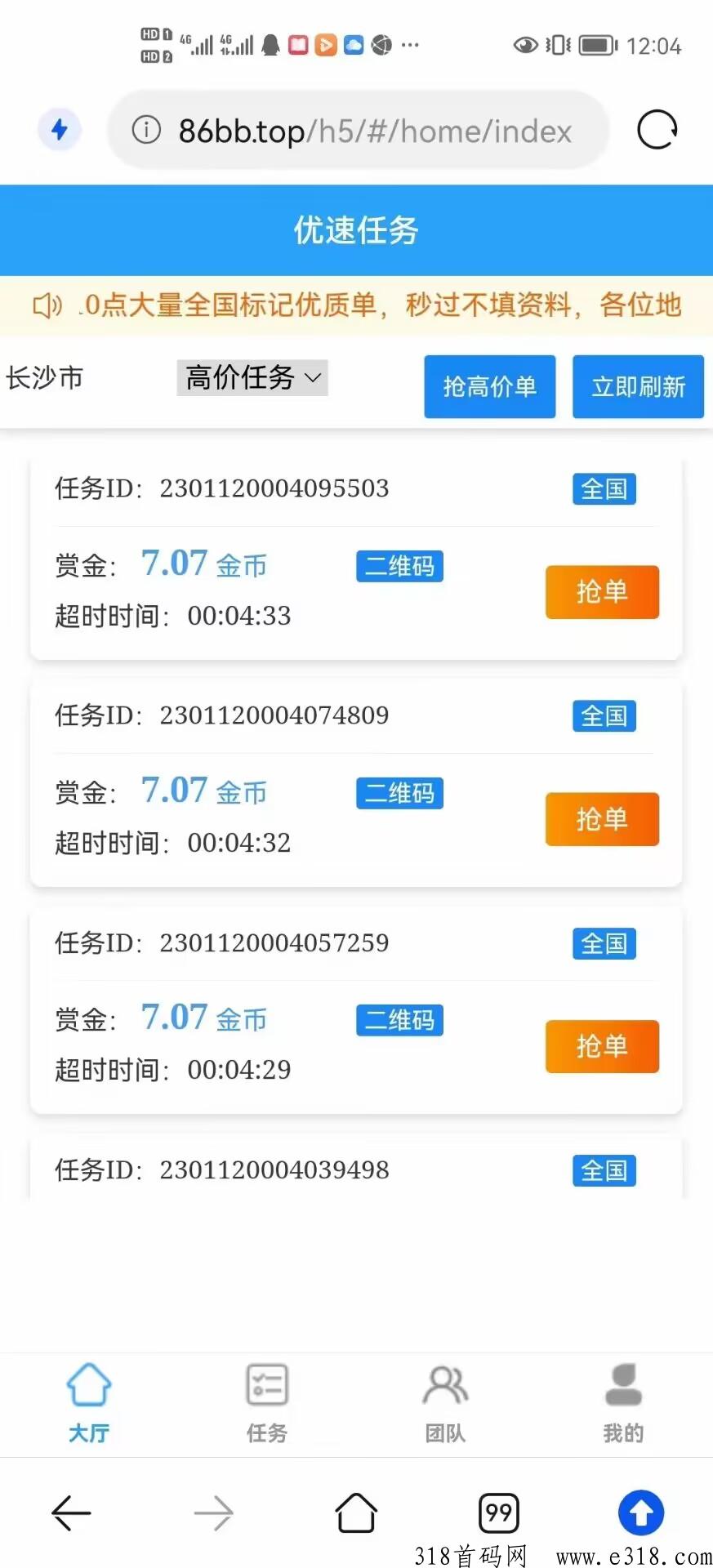Viewport: 713px width, 1568px height.
Task: Tap the 全国 tag on task 2301120004074809
Action: tap(604, 715)
